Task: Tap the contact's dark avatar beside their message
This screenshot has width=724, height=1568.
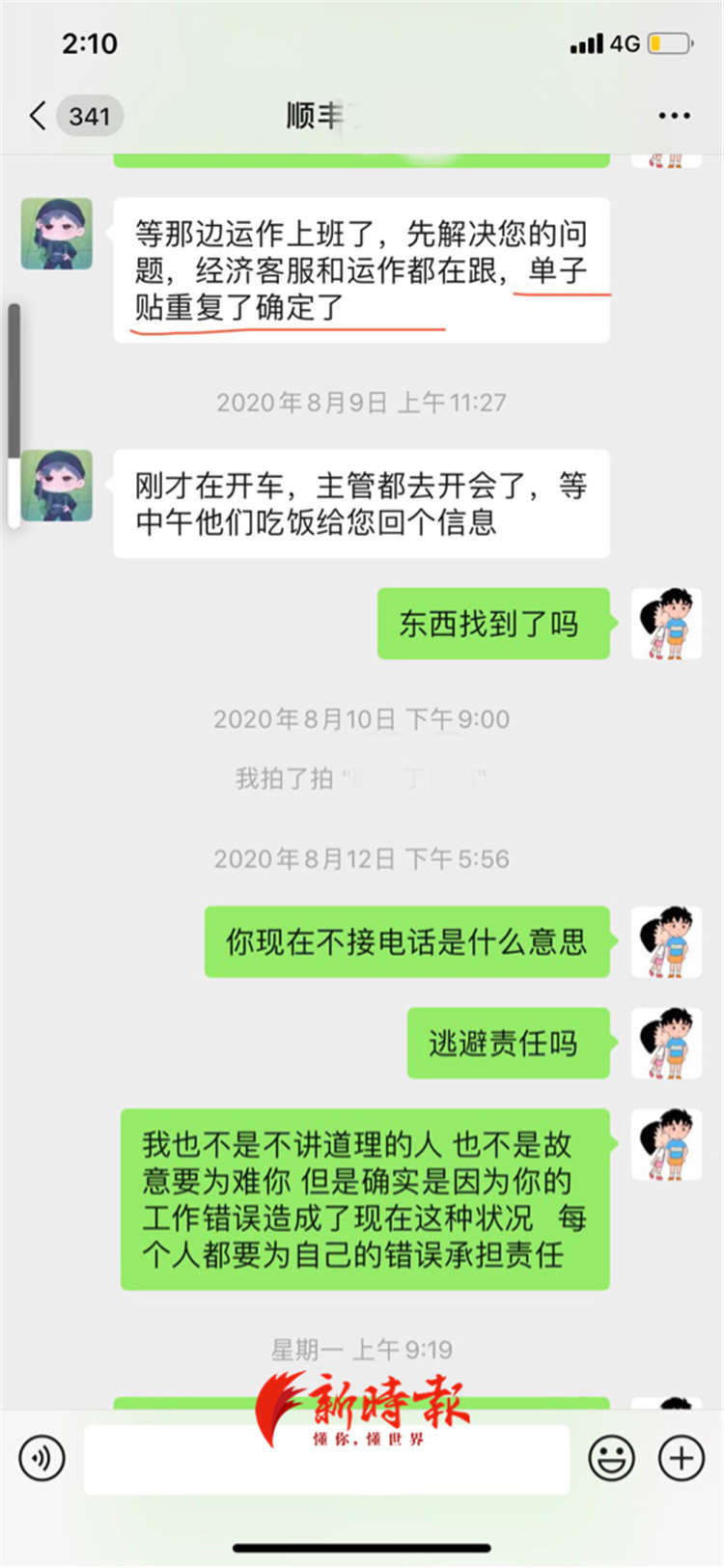Action: (57, 235)
